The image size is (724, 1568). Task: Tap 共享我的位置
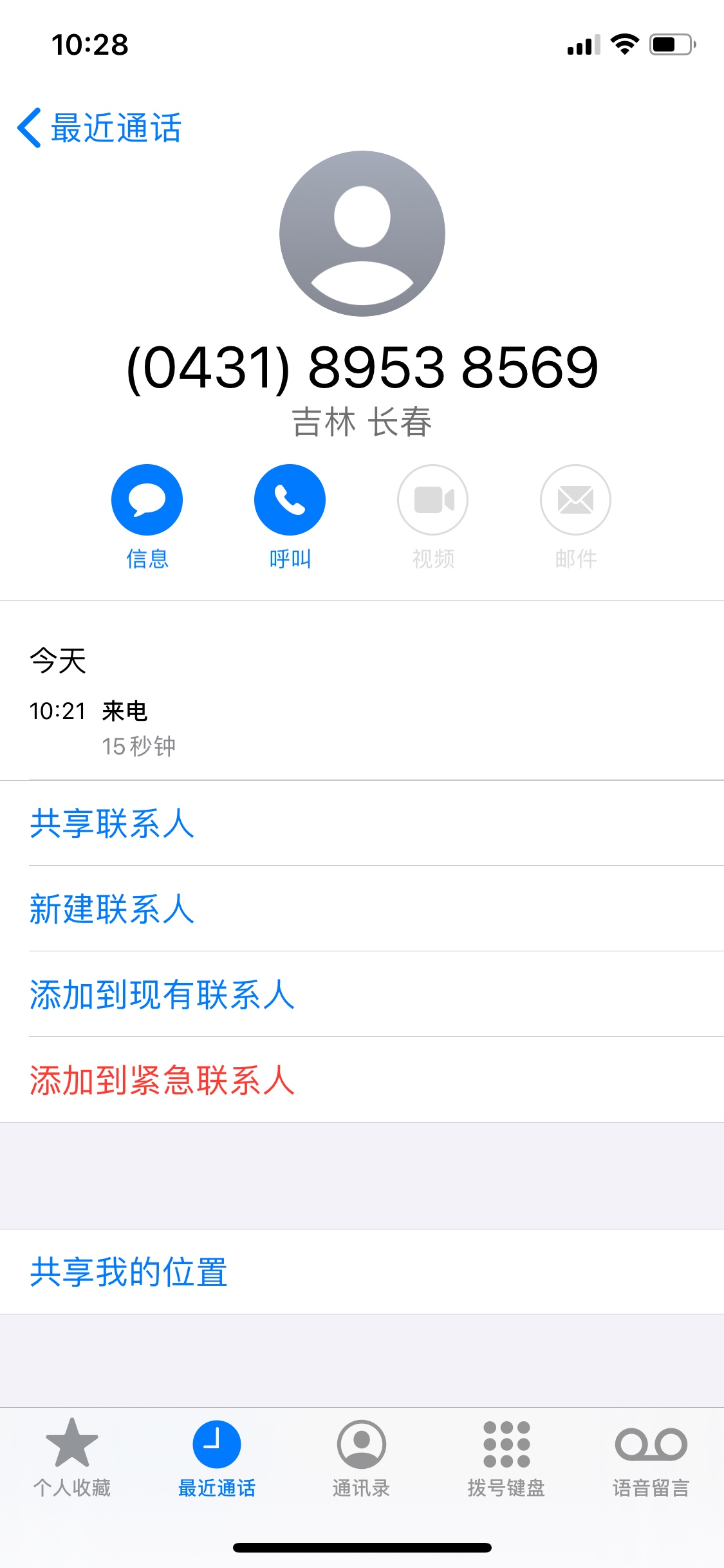click(362, 1272)
